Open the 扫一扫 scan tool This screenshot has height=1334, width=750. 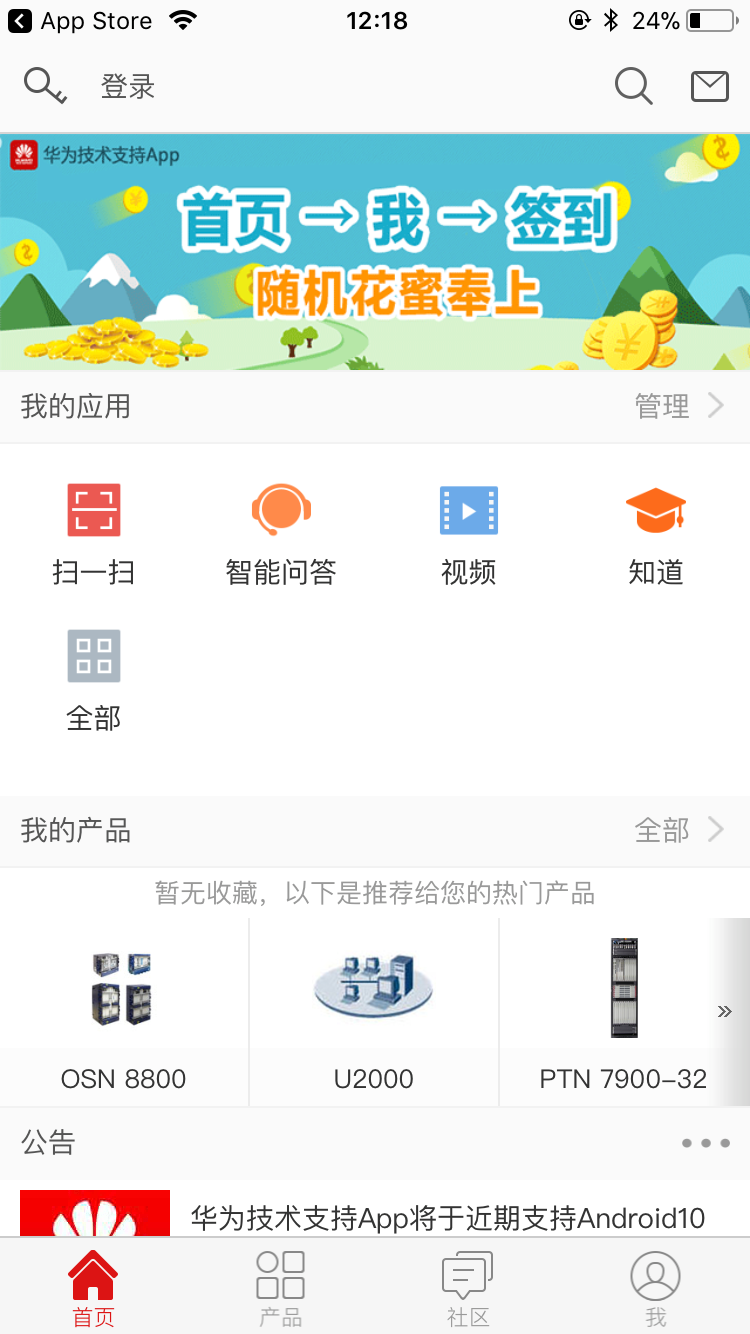93,530
